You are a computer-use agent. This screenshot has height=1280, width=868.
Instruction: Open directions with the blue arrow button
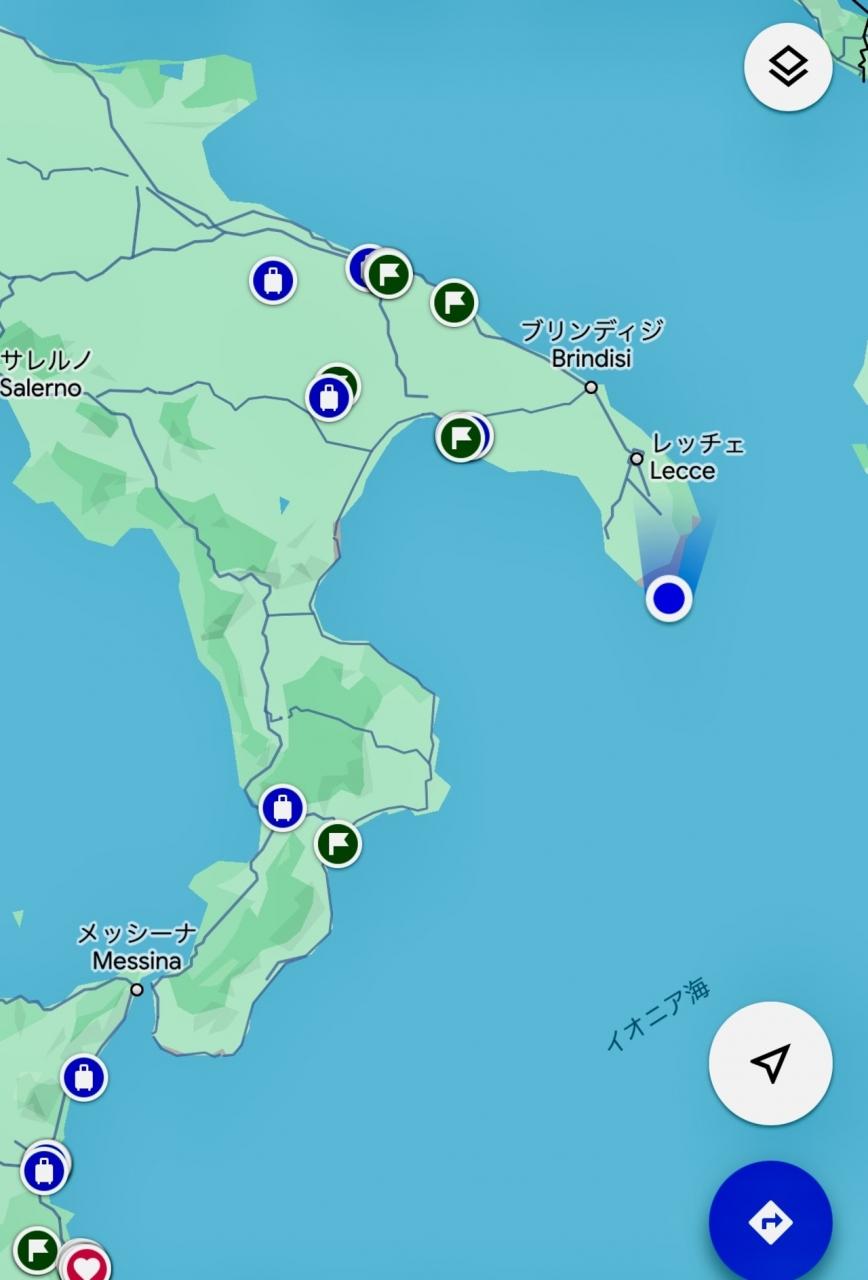coord(770,1222)
